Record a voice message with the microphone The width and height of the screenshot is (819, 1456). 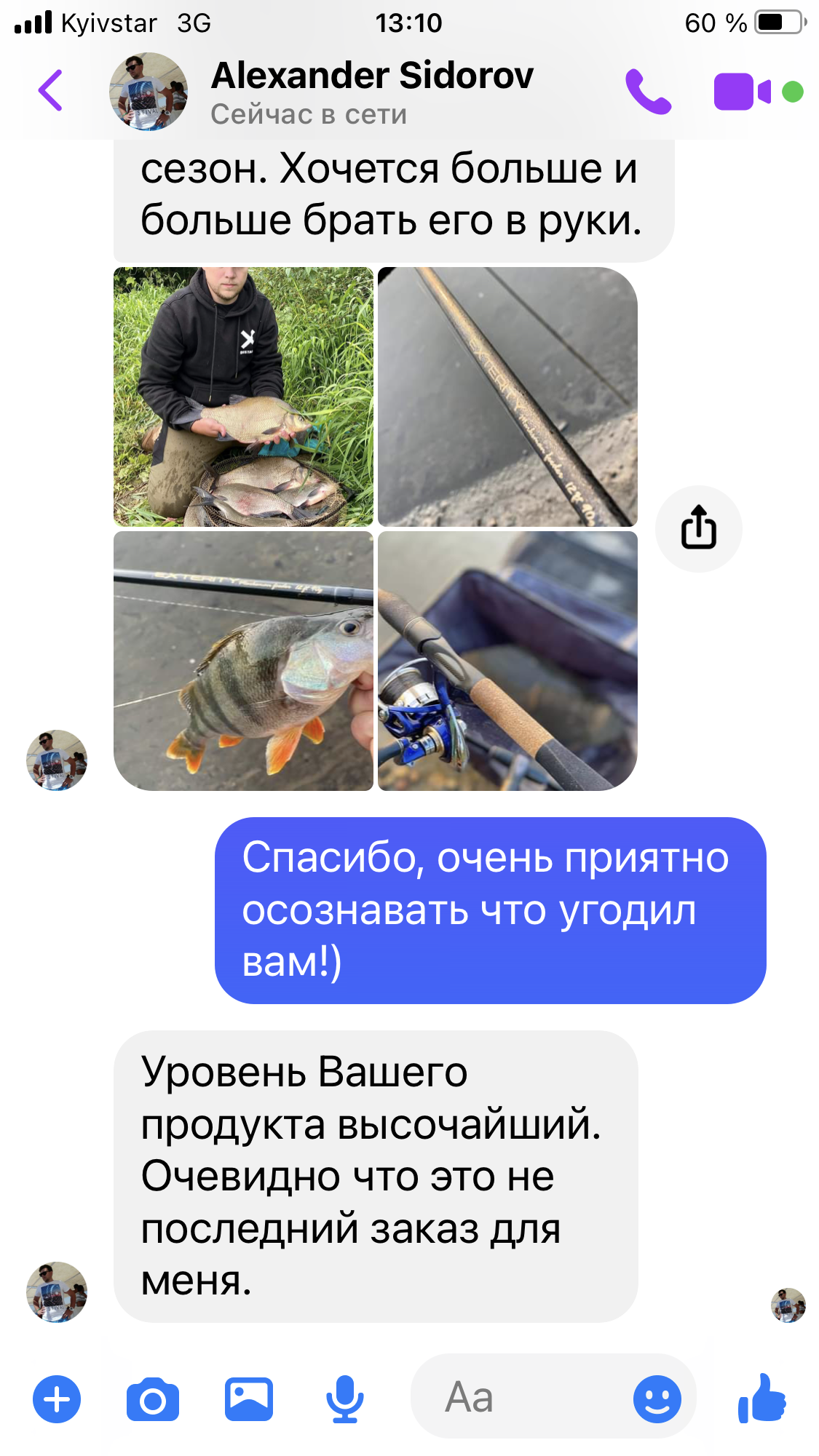(345, 1399)
